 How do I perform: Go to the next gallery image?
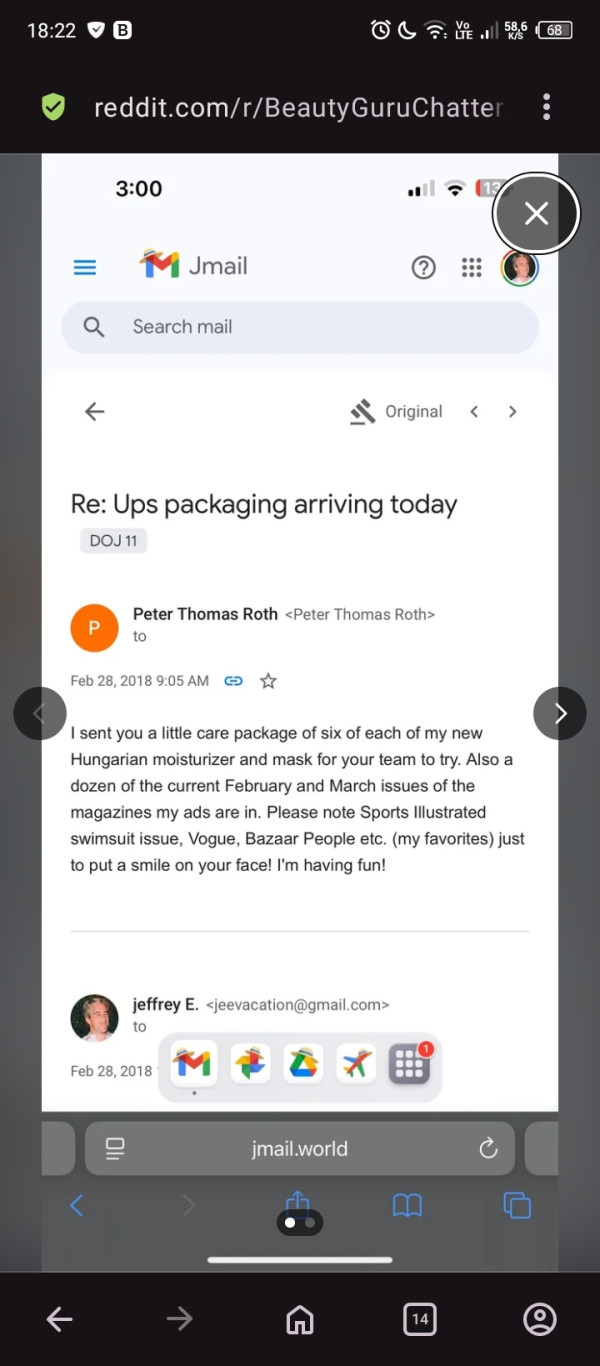coord(560,713)
